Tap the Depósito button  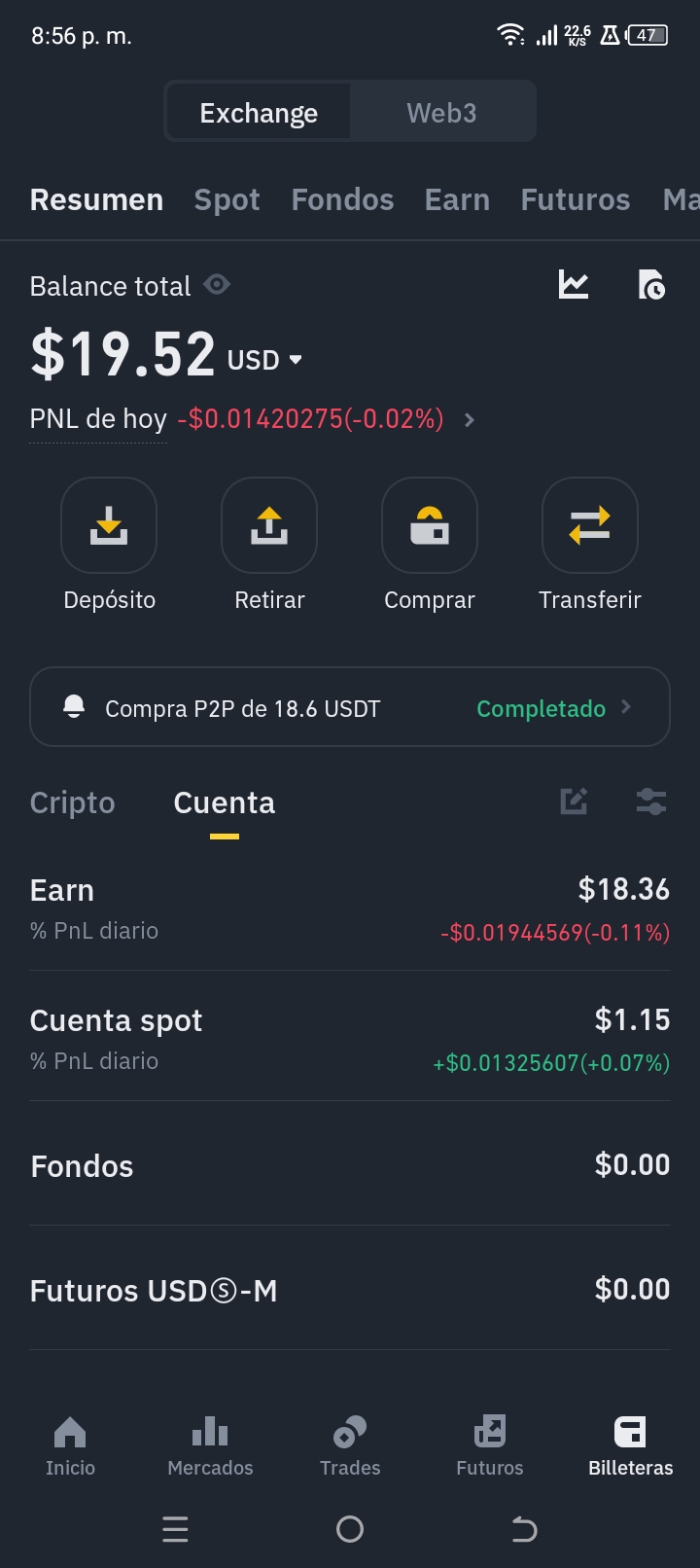[x=109, y=526]
